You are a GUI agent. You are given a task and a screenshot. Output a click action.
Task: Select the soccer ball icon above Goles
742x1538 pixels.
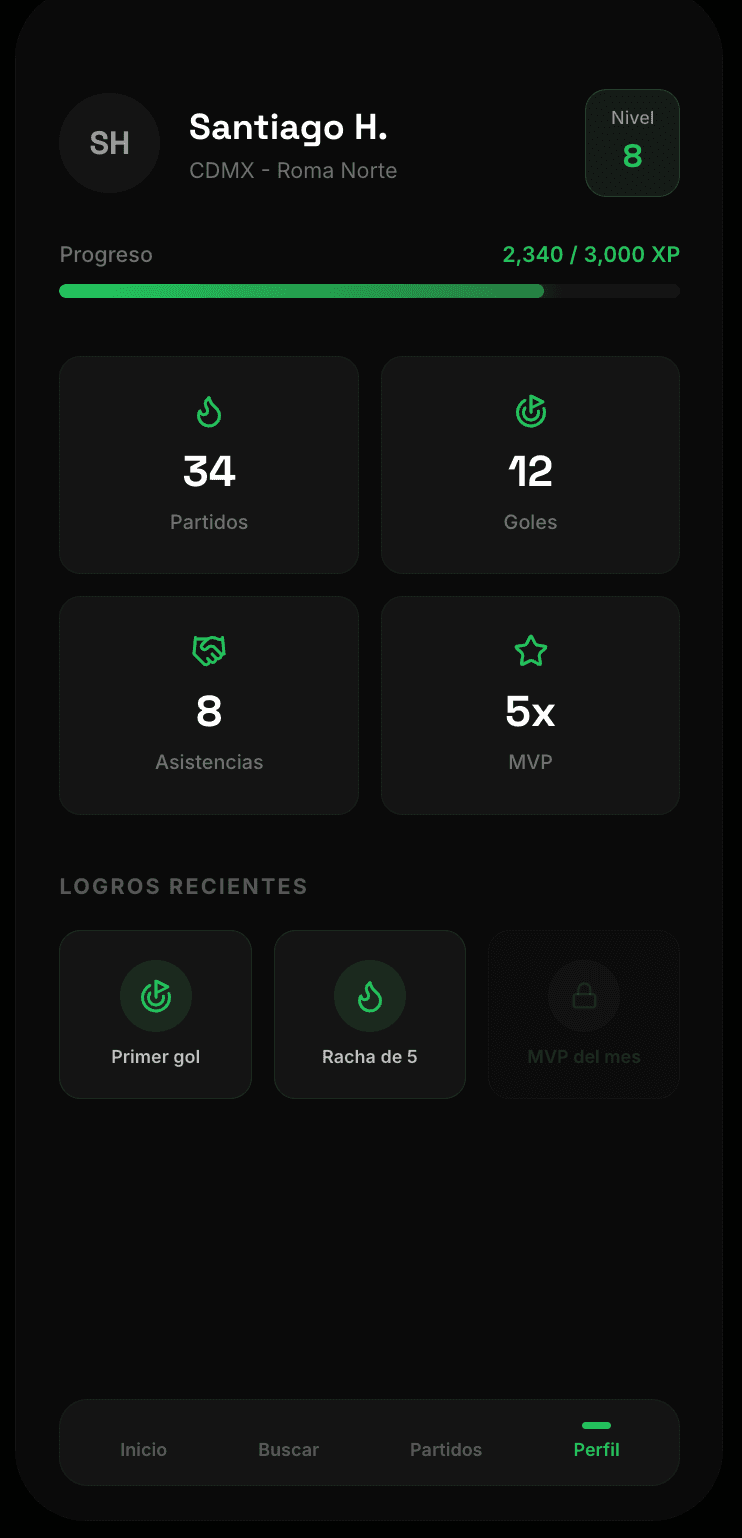[530, 410]
